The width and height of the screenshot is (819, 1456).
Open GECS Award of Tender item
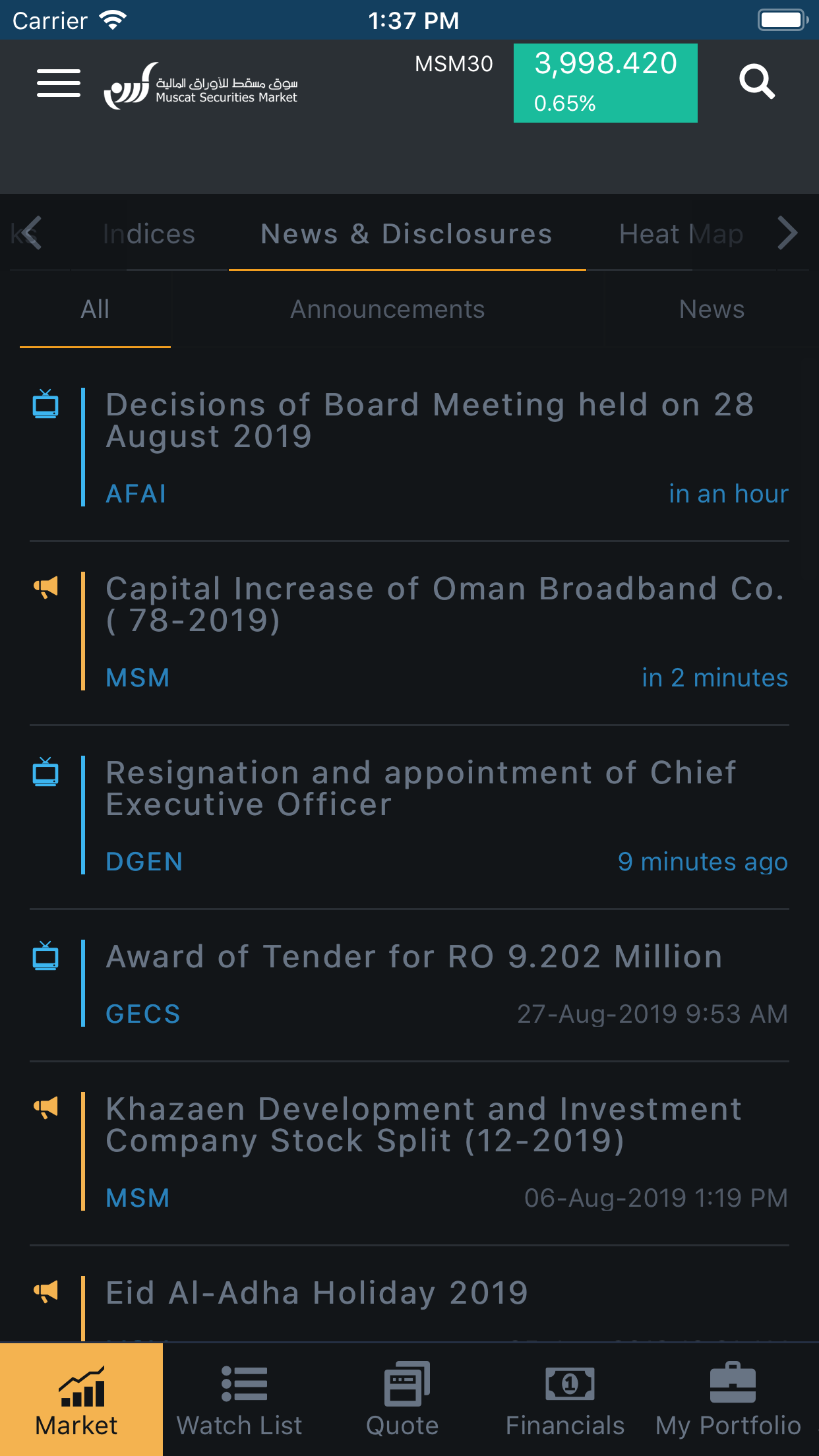tap(414, 957)
